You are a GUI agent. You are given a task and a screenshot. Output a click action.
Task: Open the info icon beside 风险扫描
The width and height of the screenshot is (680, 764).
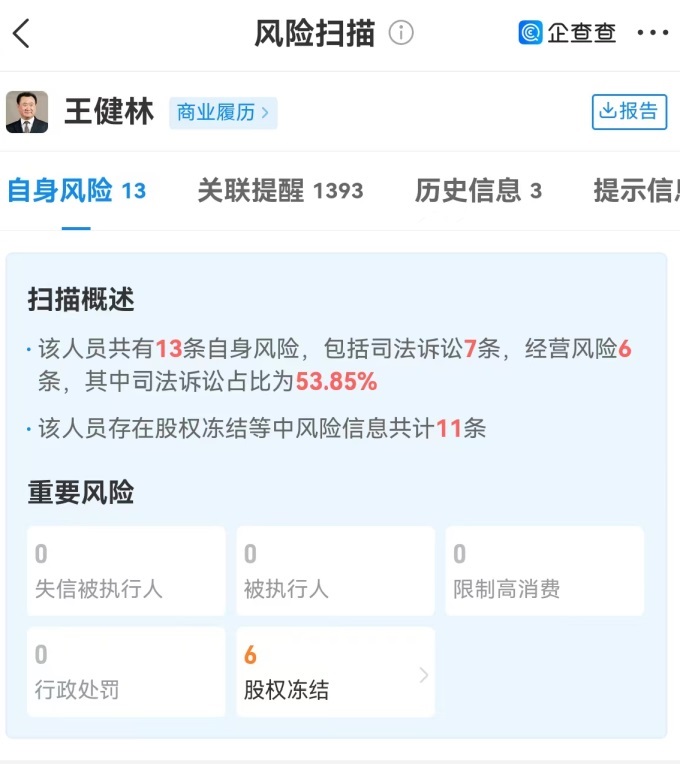click(x=401, y=33)
